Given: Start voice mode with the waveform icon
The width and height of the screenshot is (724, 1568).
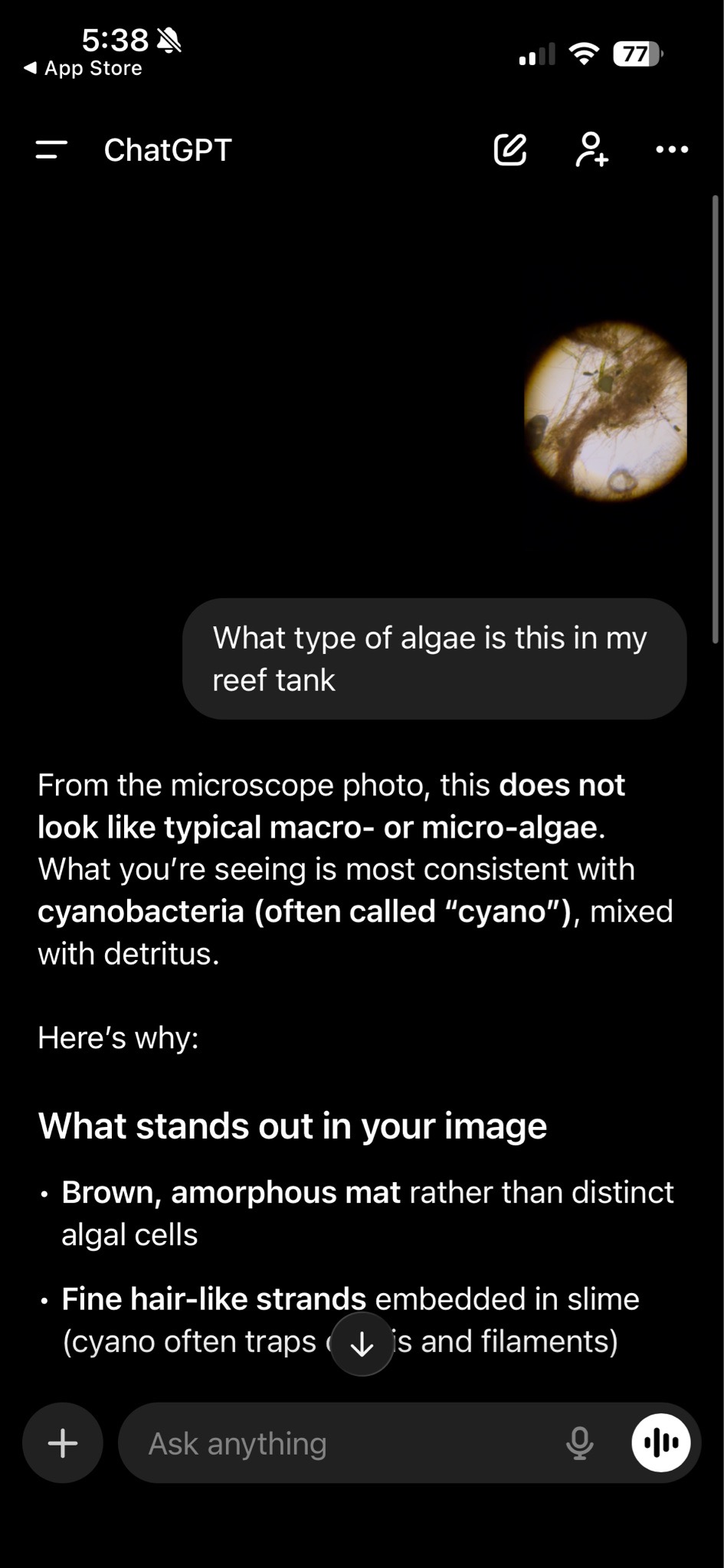Looking at the screenshot, I should 660,1442.
